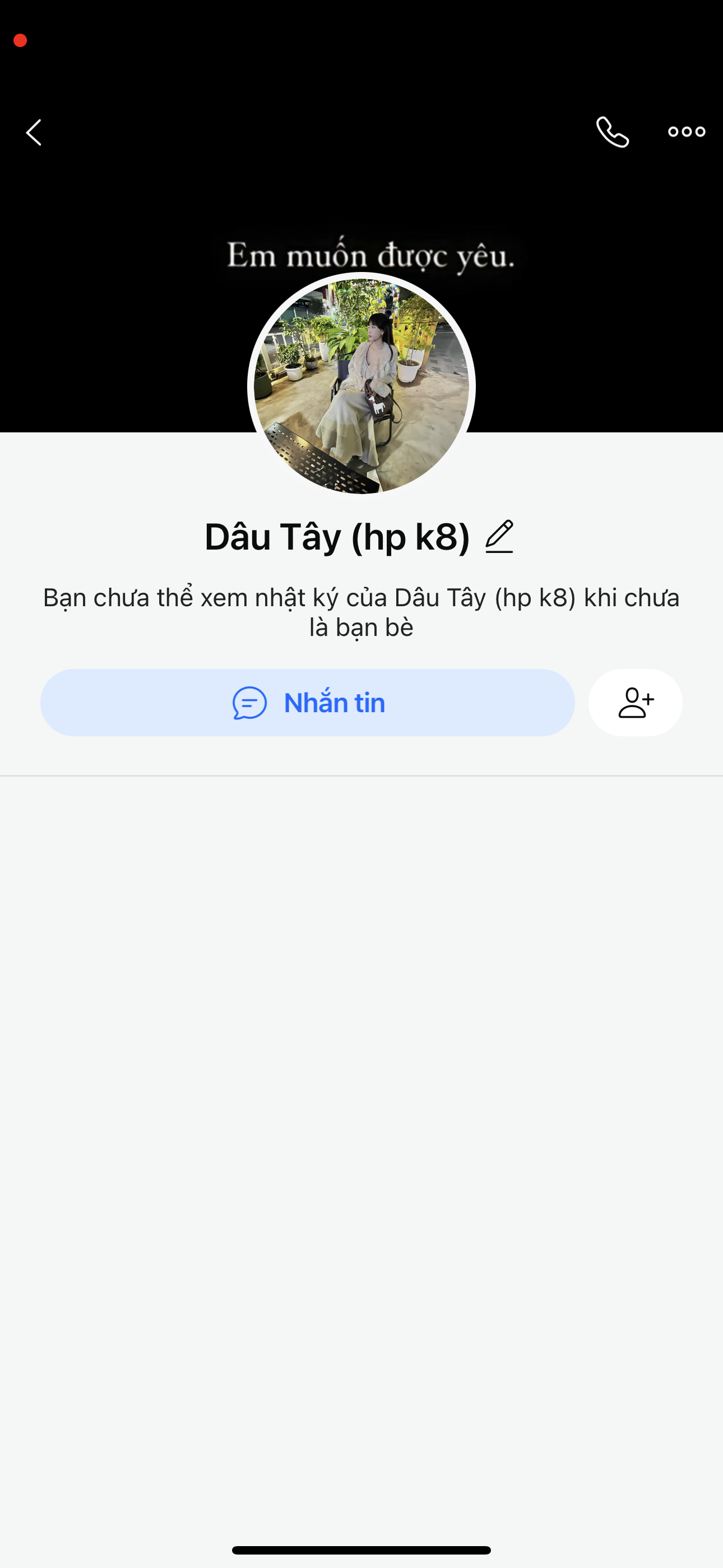Tap the Nhắn tin message button
This screenshot has height=1568, width=723.
coord(307,703)
